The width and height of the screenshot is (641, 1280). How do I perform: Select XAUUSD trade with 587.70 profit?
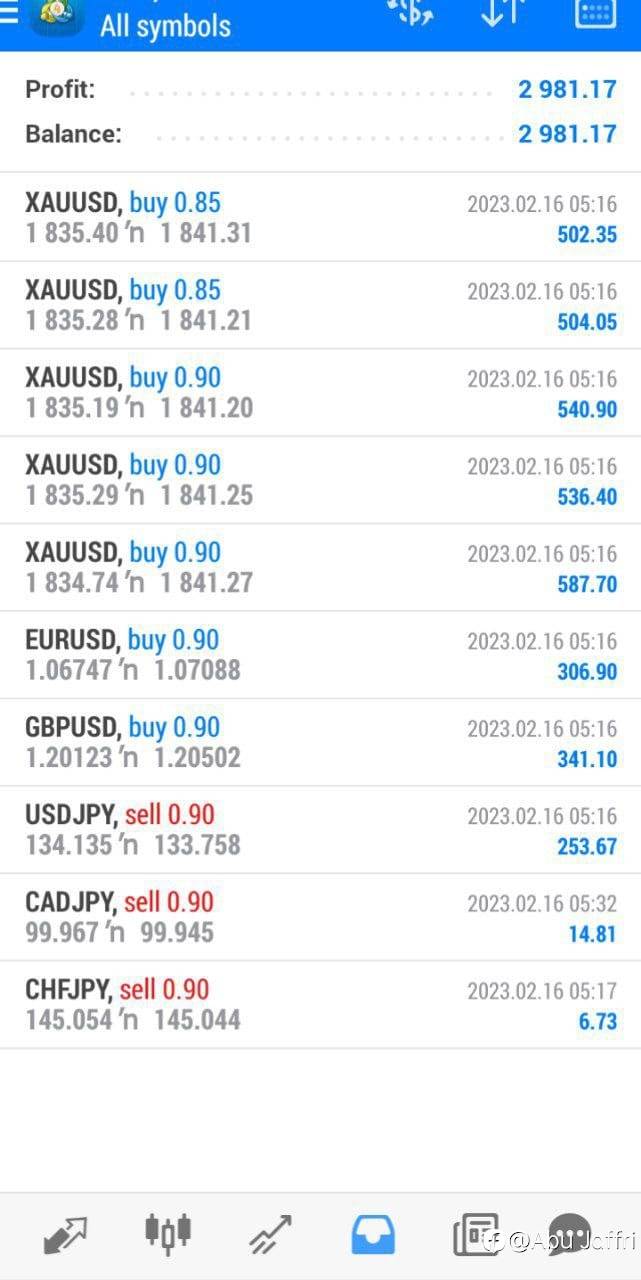pyautogui.click(x=320, y=567)
